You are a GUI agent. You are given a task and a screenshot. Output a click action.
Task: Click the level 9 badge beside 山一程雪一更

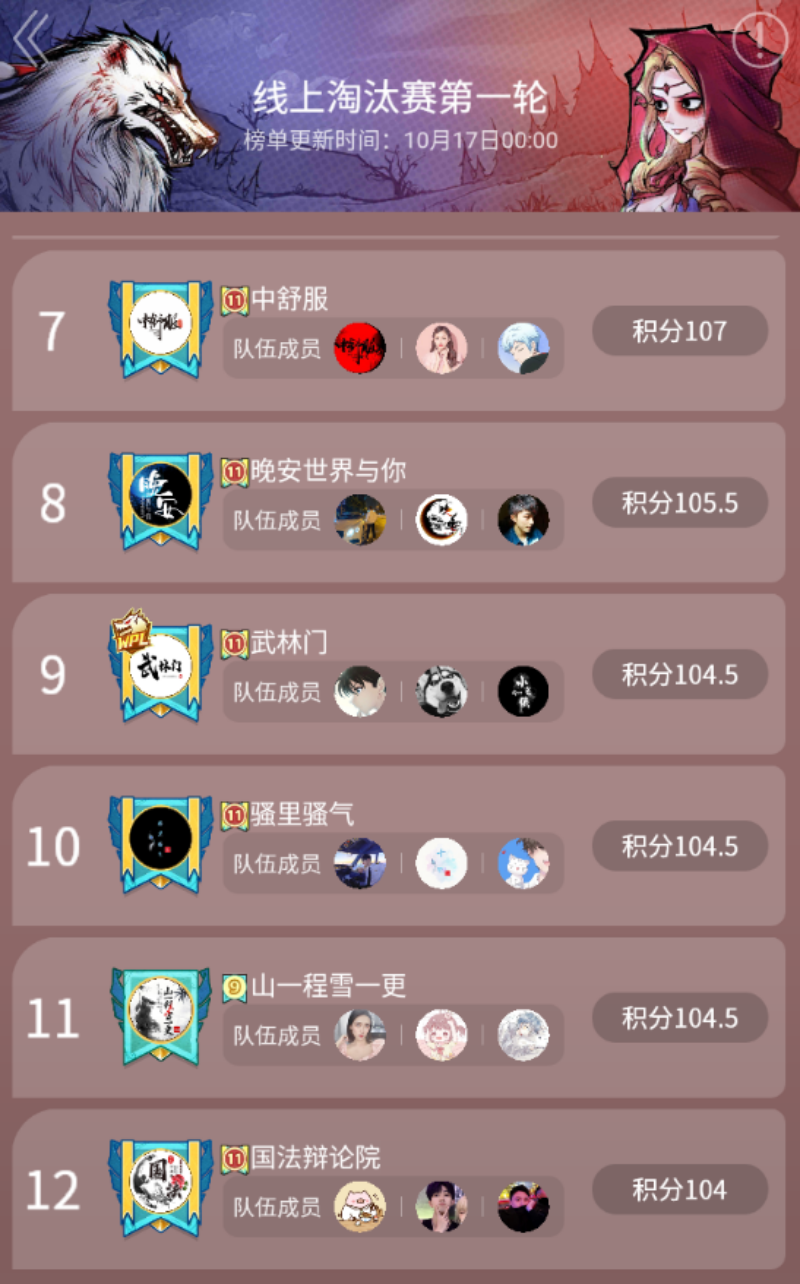tap(232, 984)
